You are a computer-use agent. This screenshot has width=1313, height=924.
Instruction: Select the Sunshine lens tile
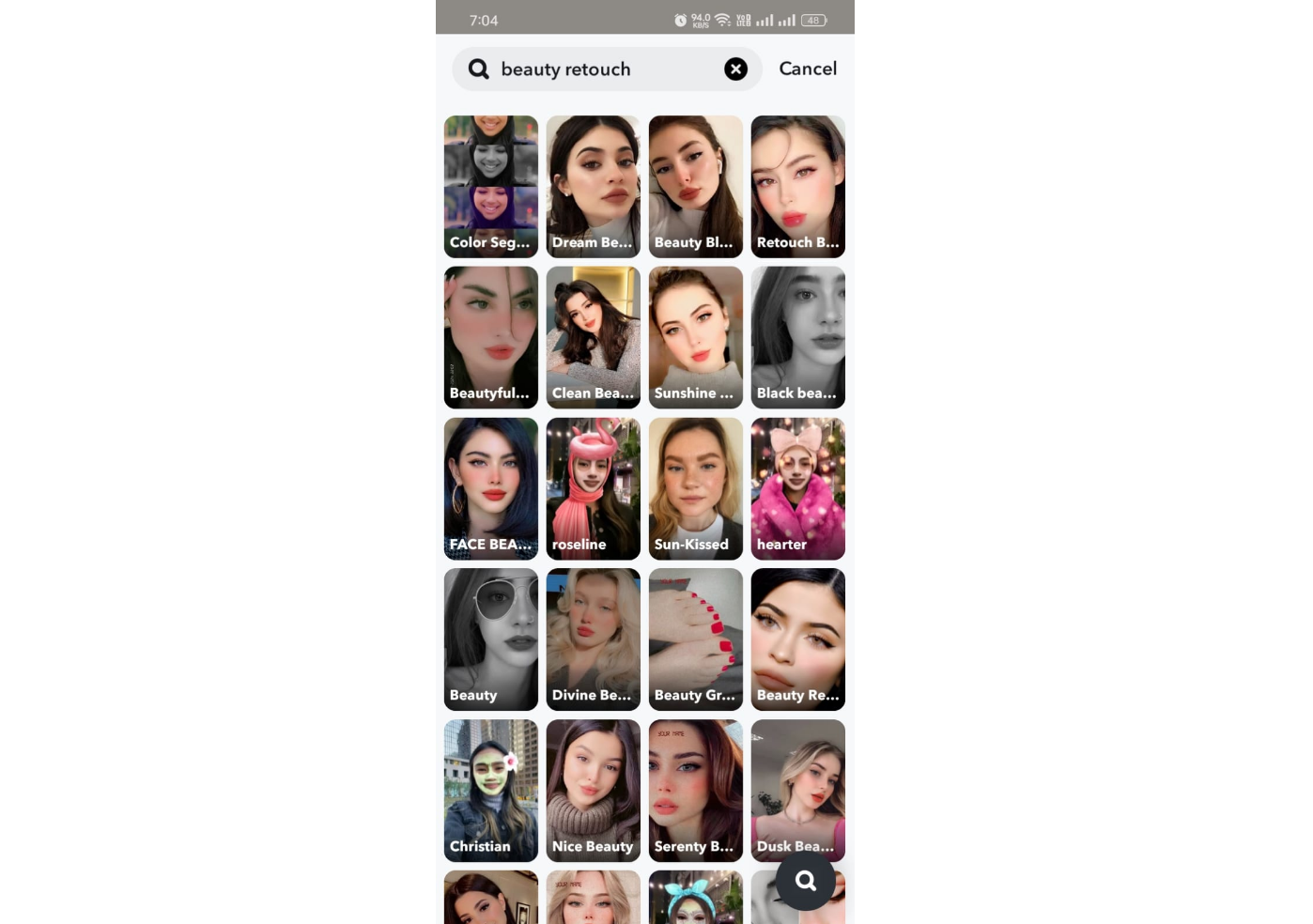(x=696, y=337)
